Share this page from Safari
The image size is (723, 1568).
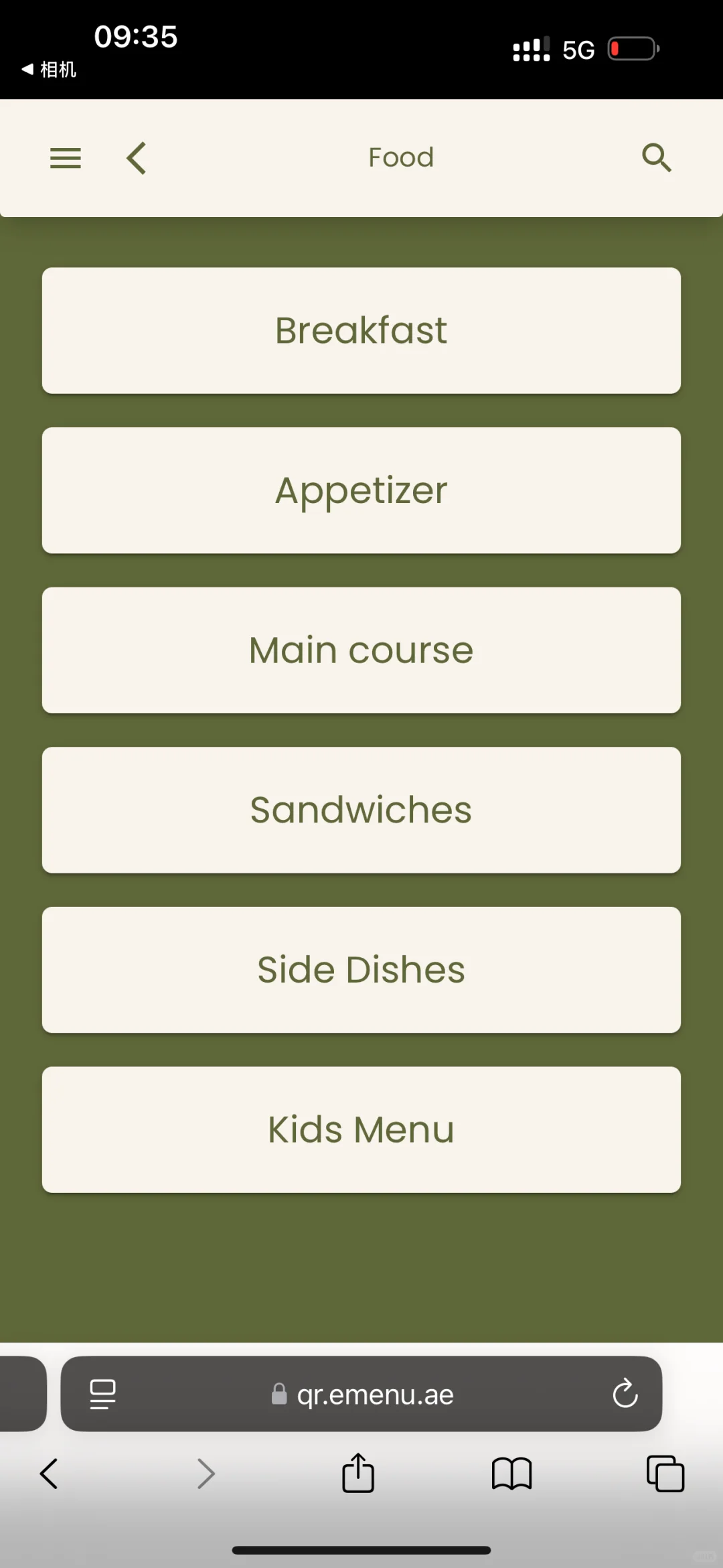pyautogui.click(x=358, y=1474)
